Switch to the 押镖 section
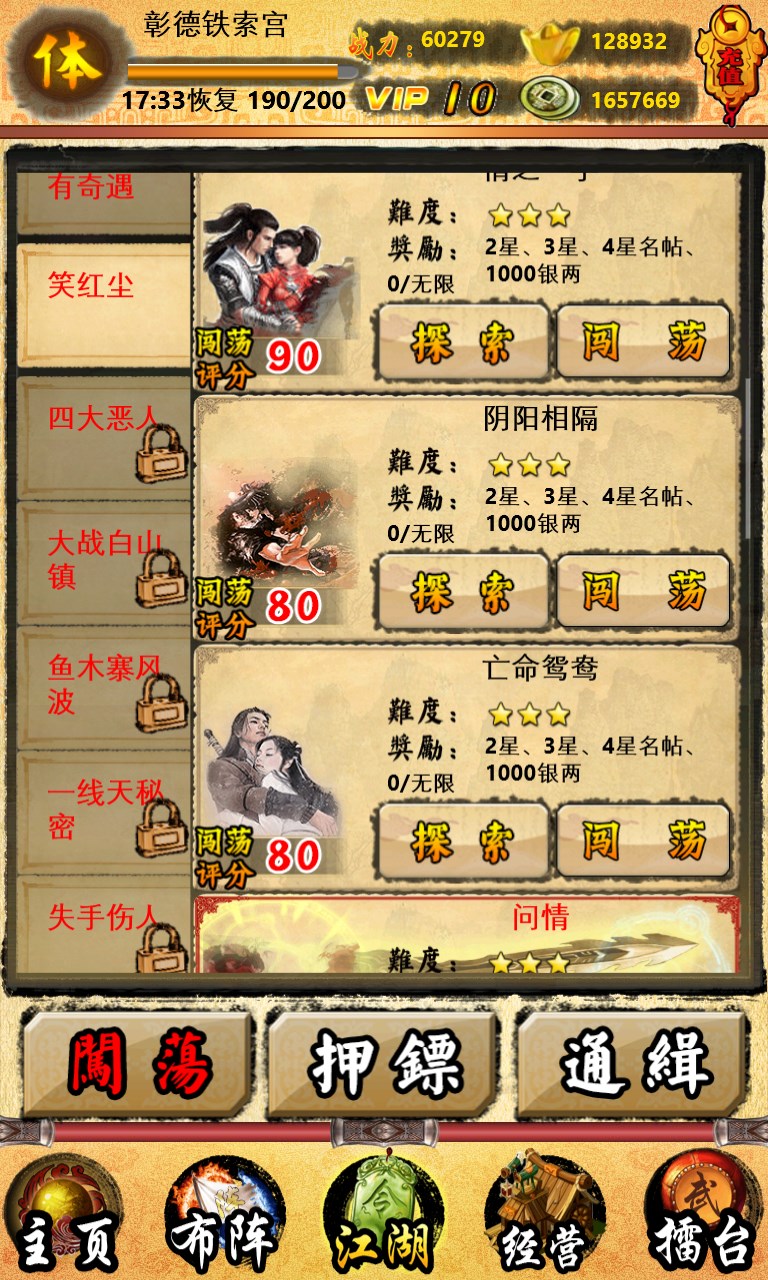768x1280 pixels. [384, 1064]
